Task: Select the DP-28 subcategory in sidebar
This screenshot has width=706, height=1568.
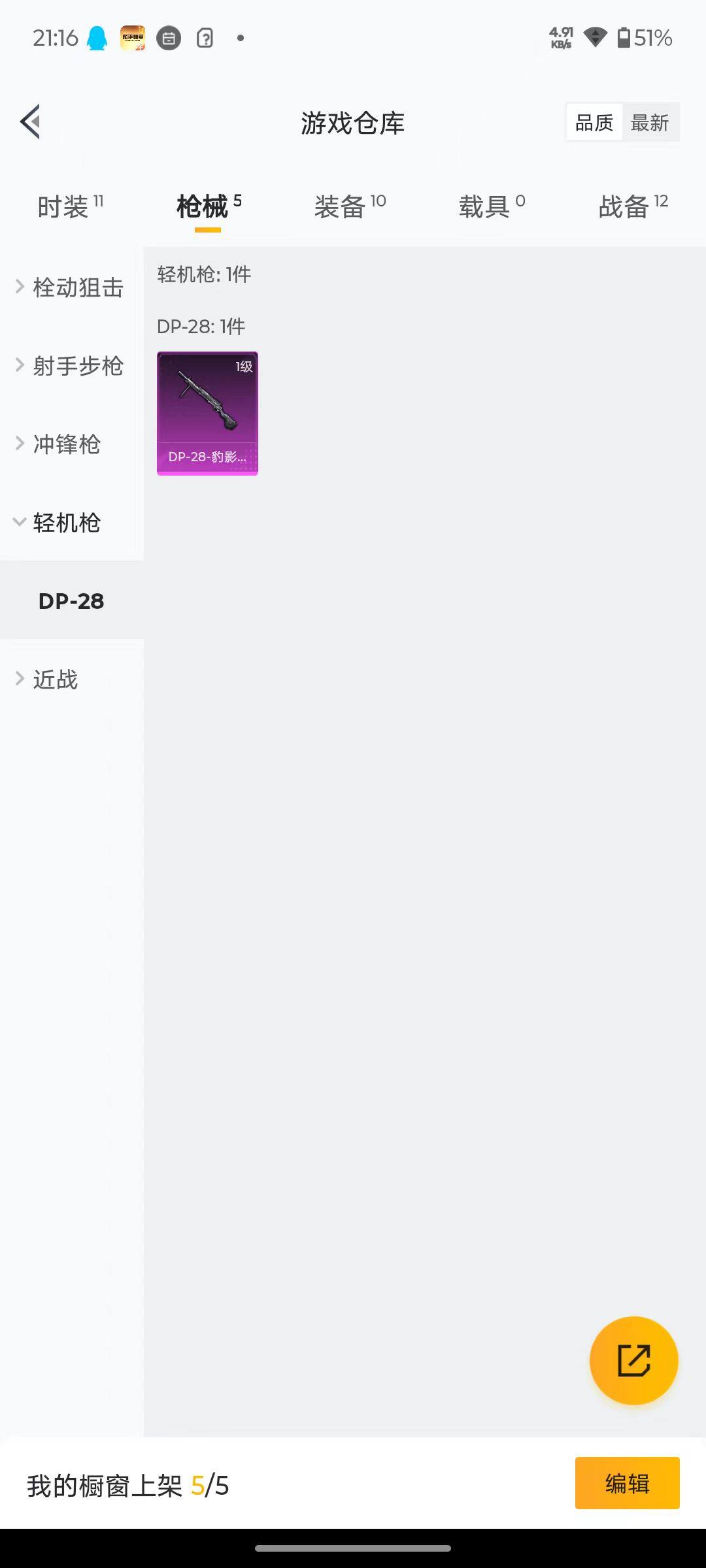Action: (72, 601)
